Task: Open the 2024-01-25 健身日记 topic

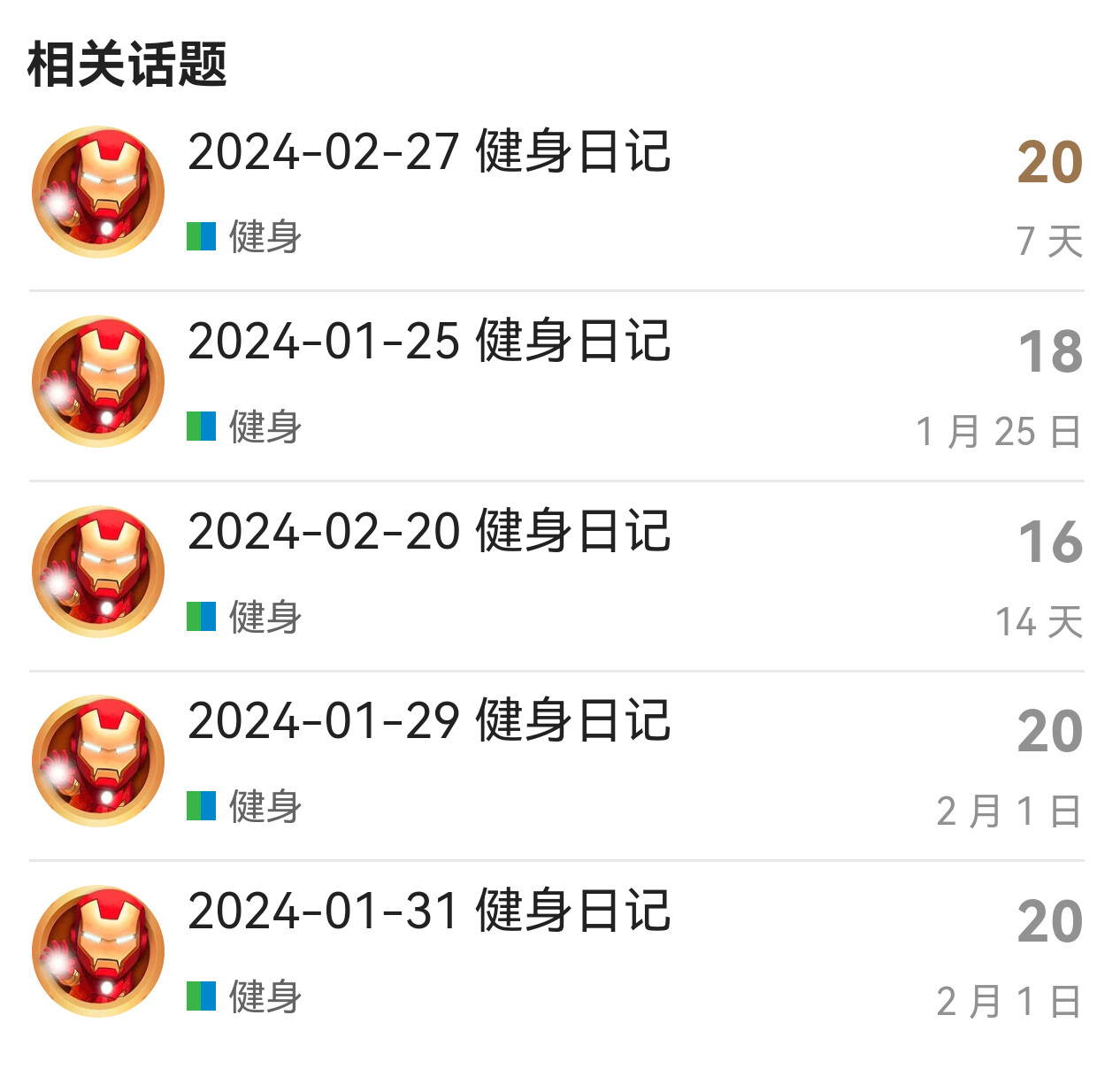Action: (x=429, y=341)
